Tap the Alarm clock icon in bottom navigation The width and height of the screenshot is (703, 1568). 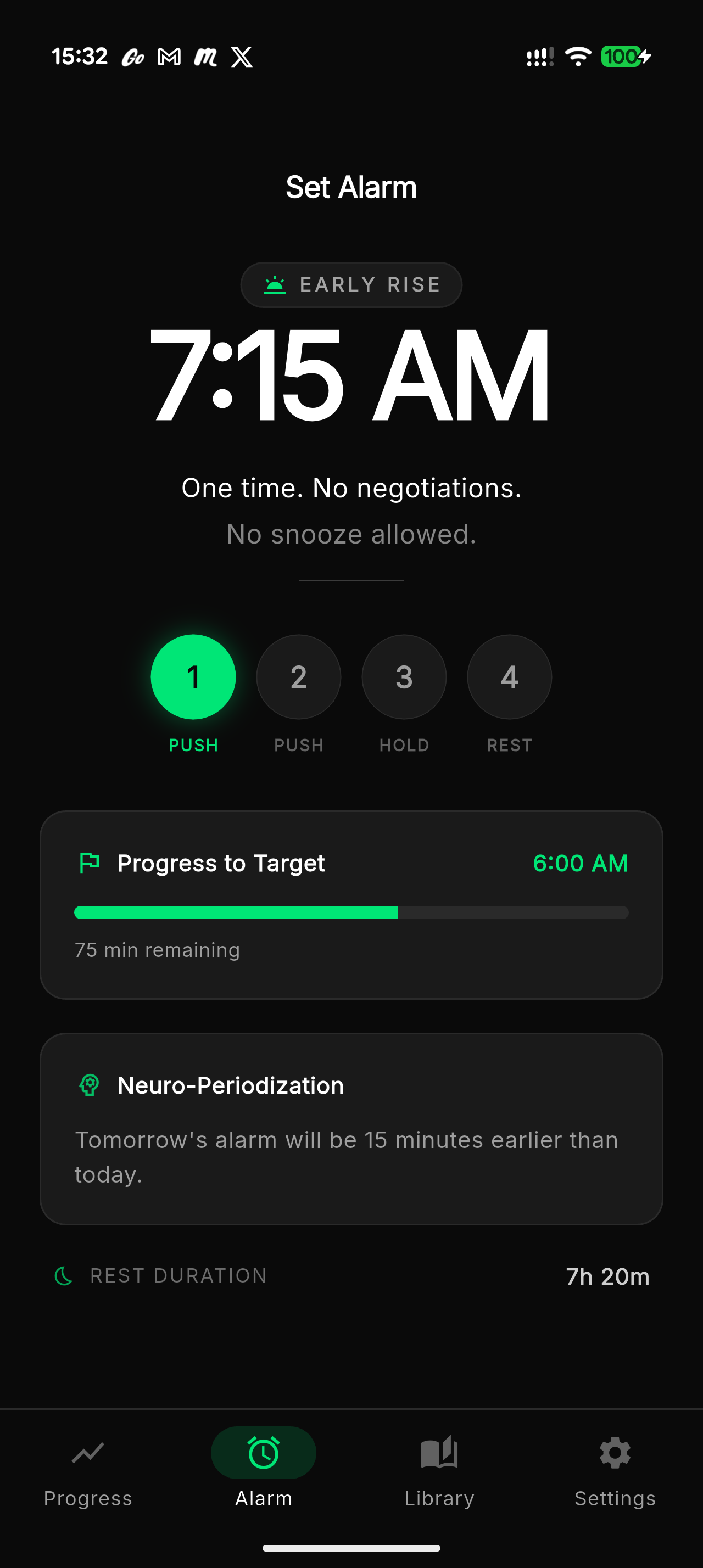click(263, 1453)
